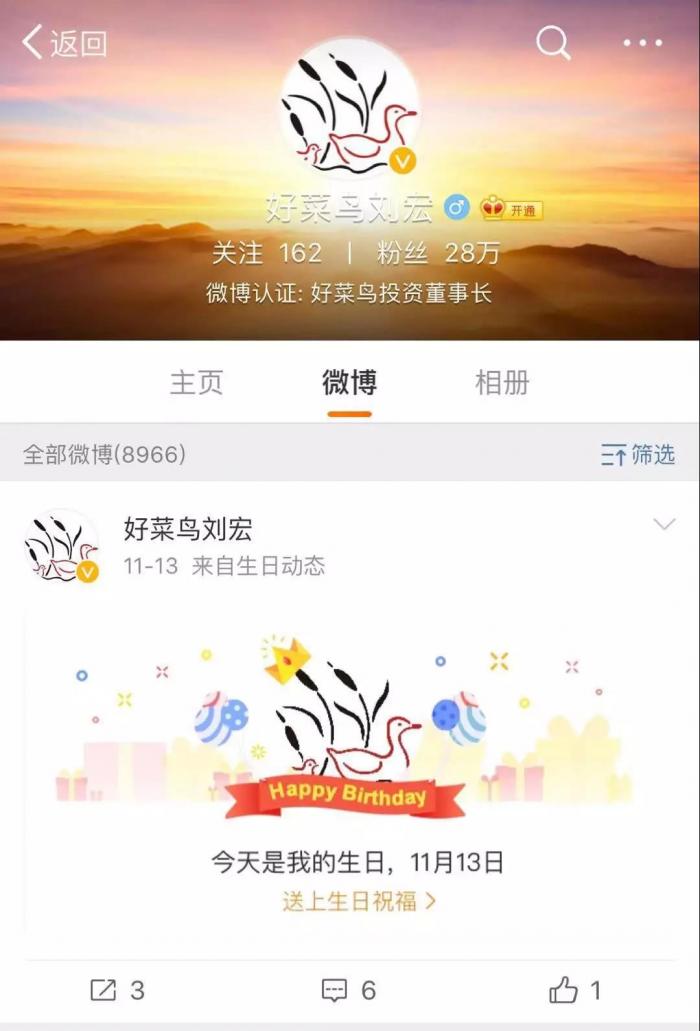Open the post author's small avatar
This screenshot has height=1031, width=700.
pos(62,546)
